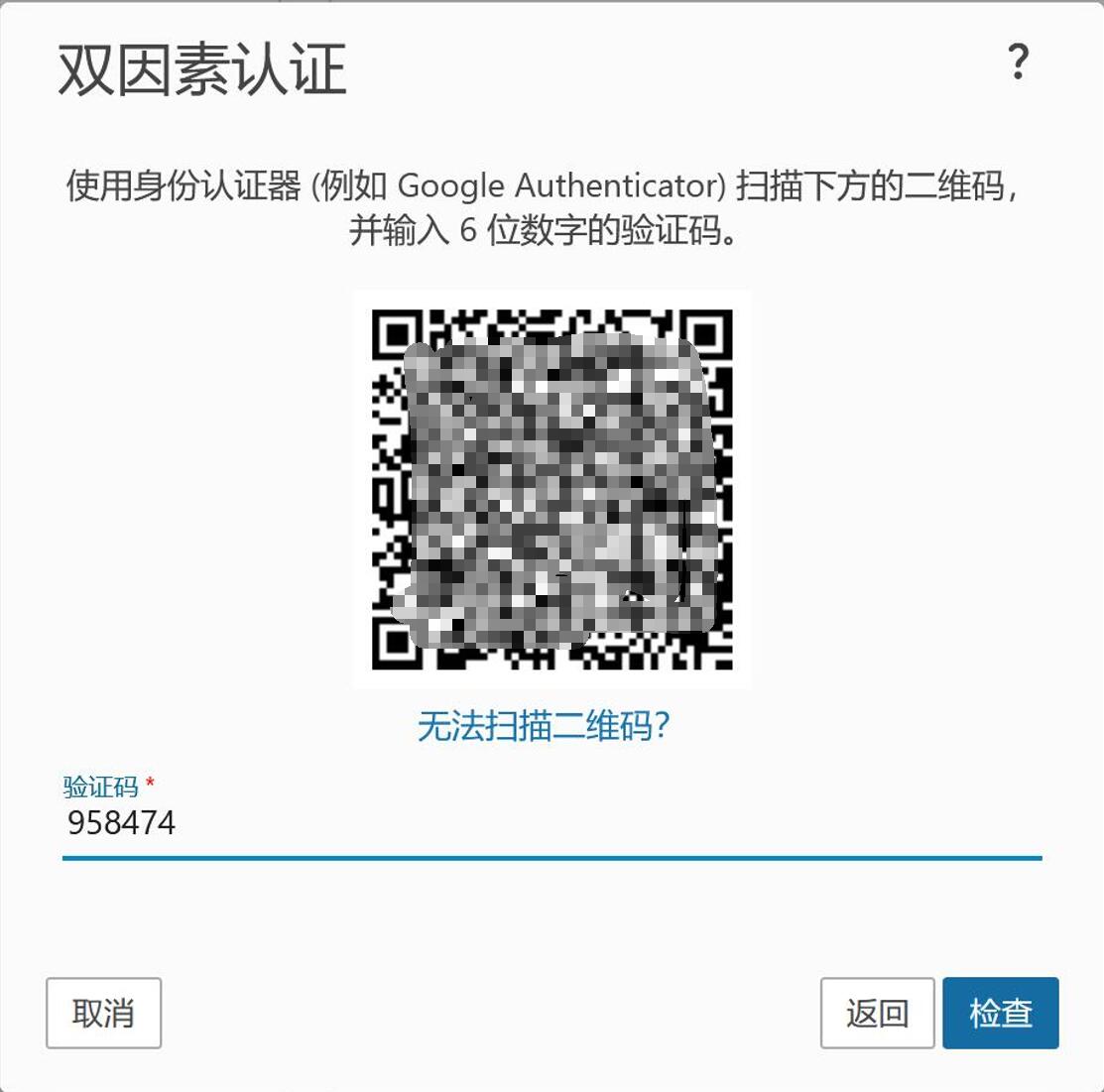Open the help question mark icon
Screen dimensions: 1104x1092
(1018, 62)
